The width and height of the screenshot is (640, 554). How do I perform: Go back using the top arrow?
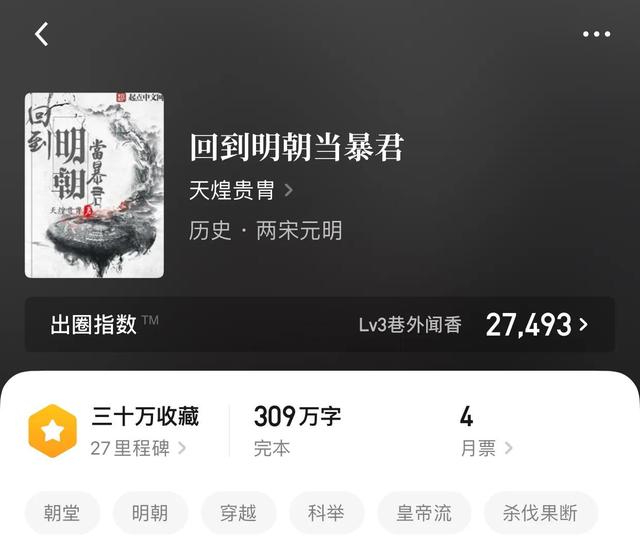tap(41, 34)
